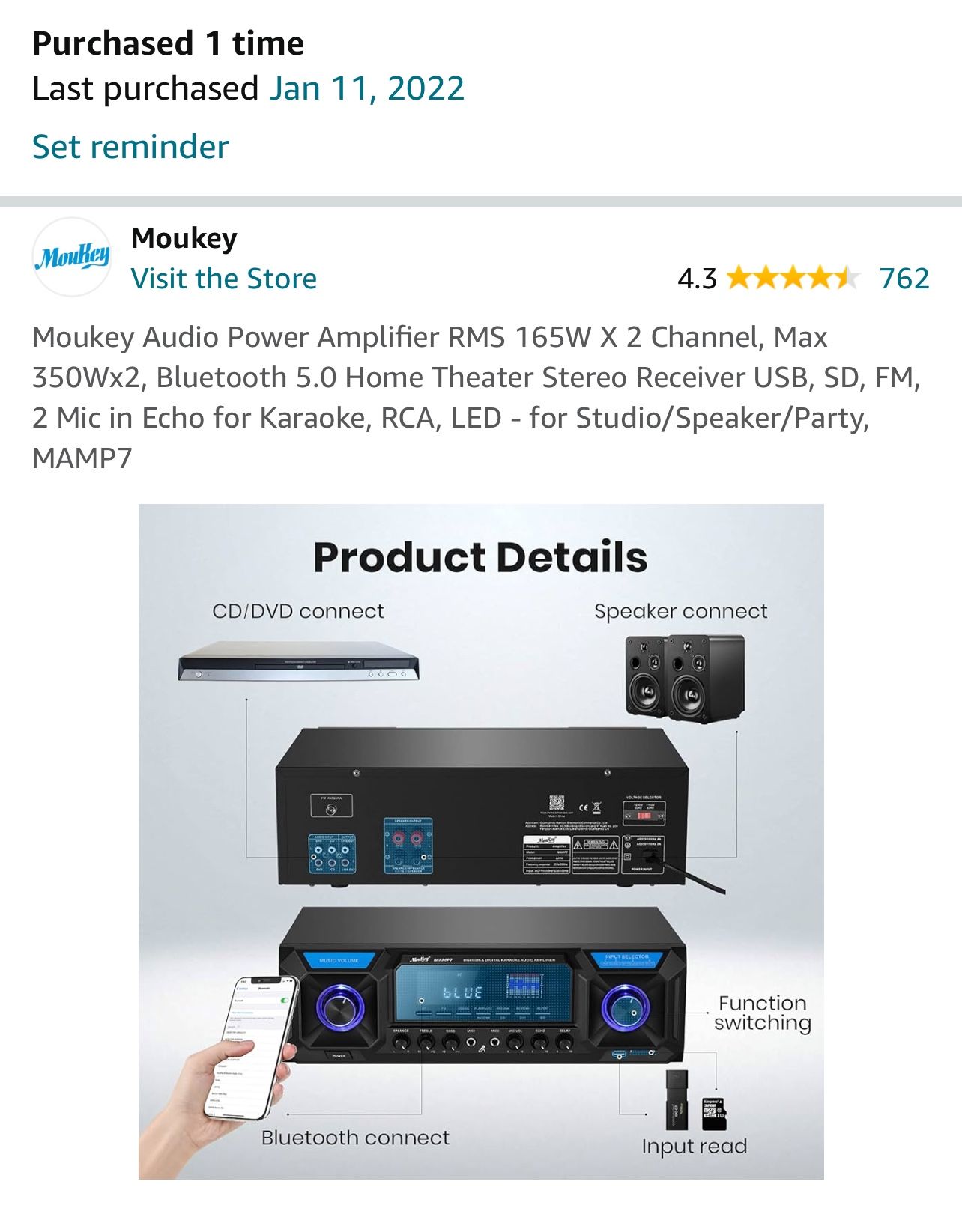The image size is (962, 1232).
Task: Select the Echo knob
Action: click(x=539, y=1042)
